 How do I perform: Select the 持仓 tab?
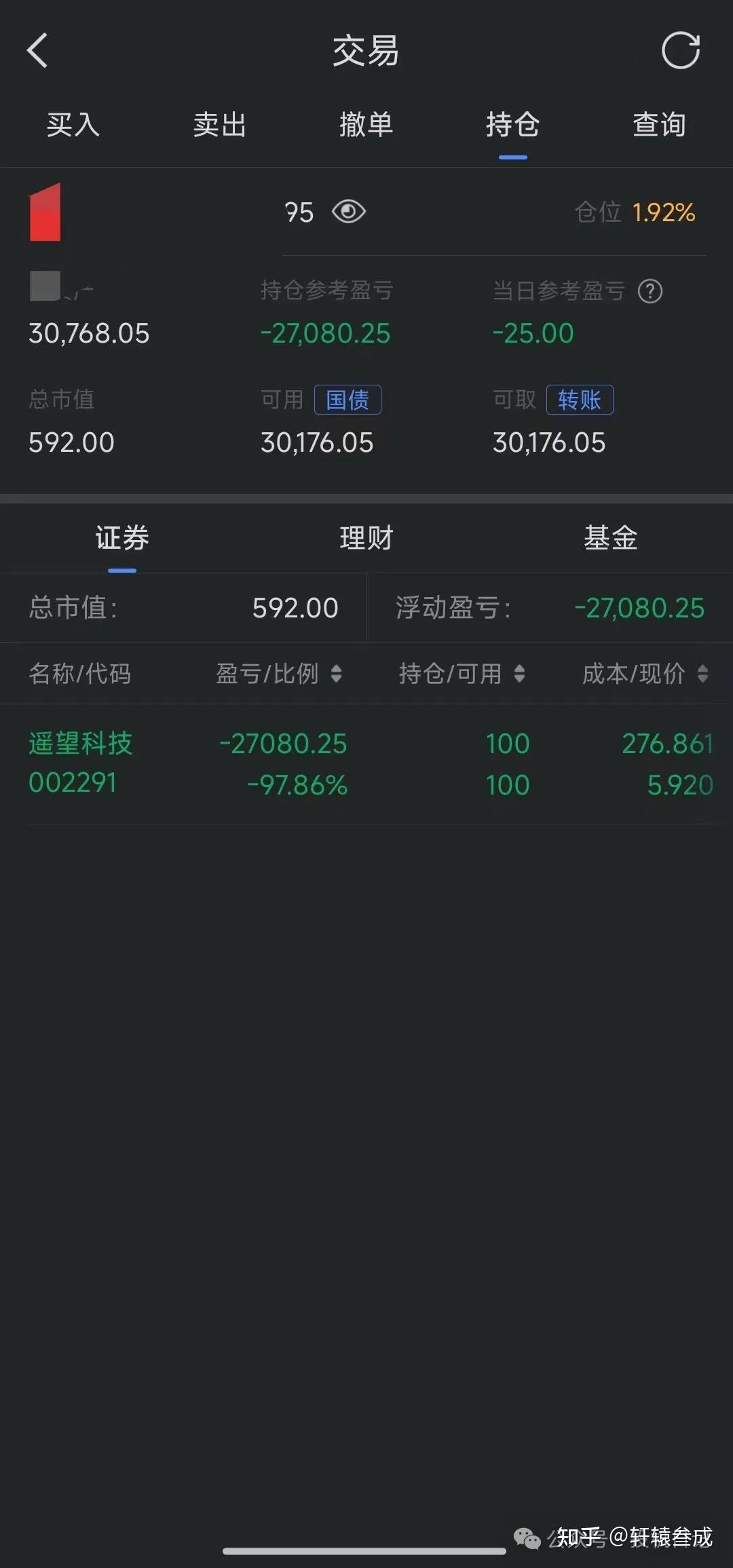(513, 125)
